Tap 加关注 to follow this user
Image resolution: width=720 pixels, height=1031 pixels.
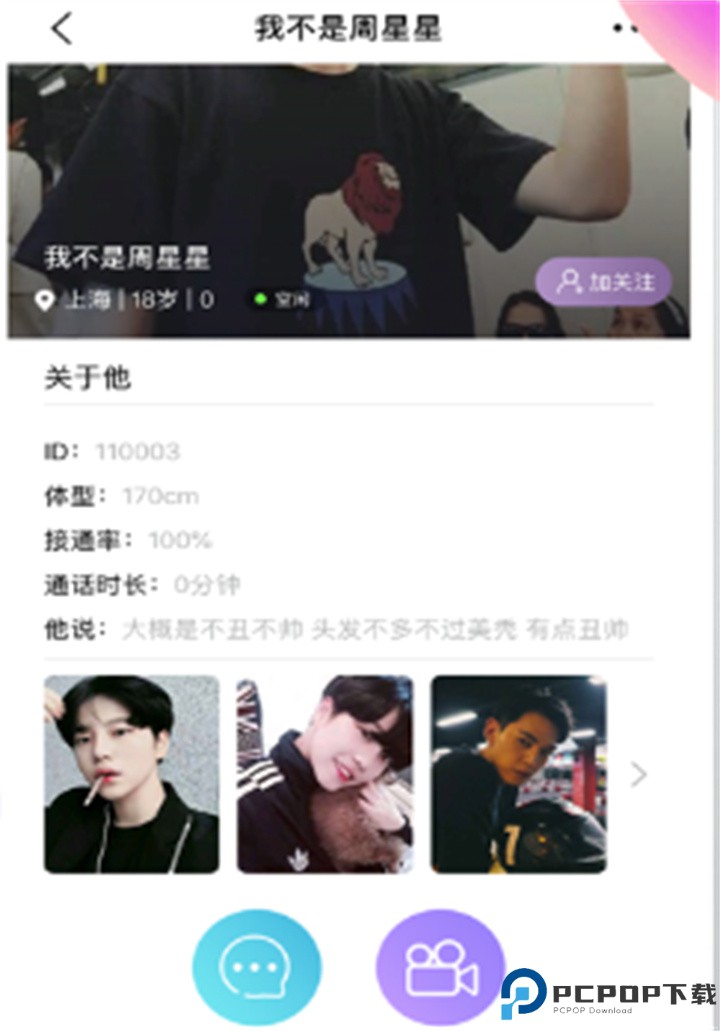pos(603,282)
